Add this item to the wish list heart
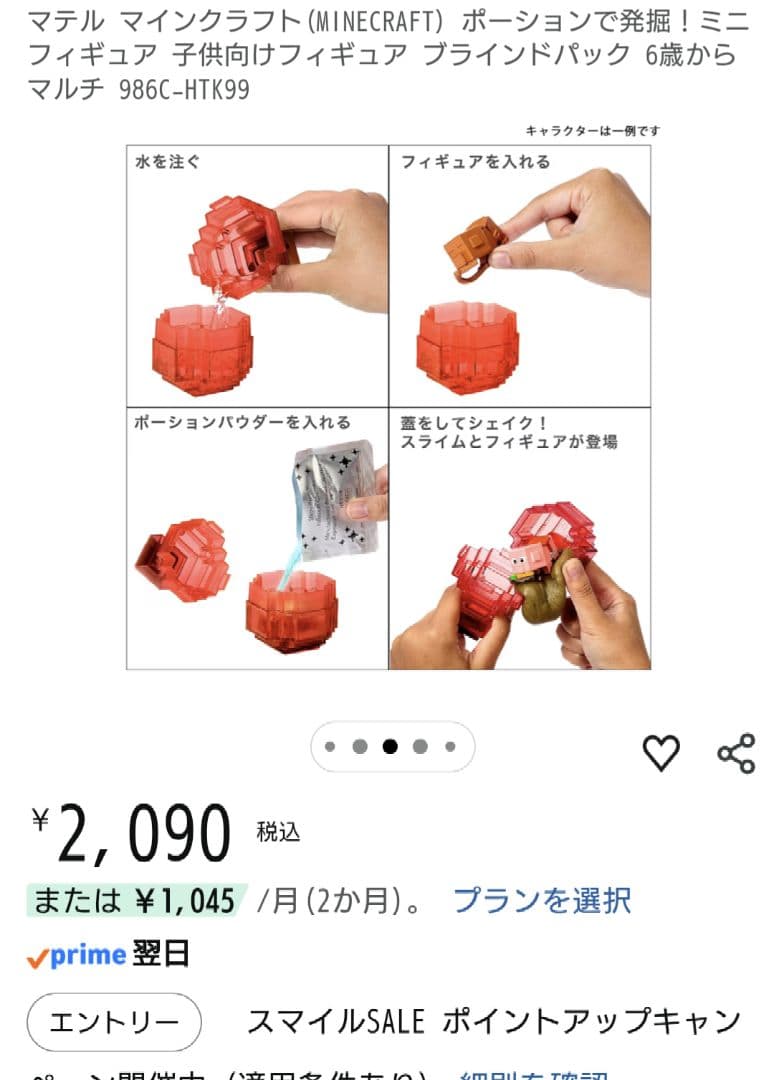This screenshot has width=776, height=1080. pos(660,752)
